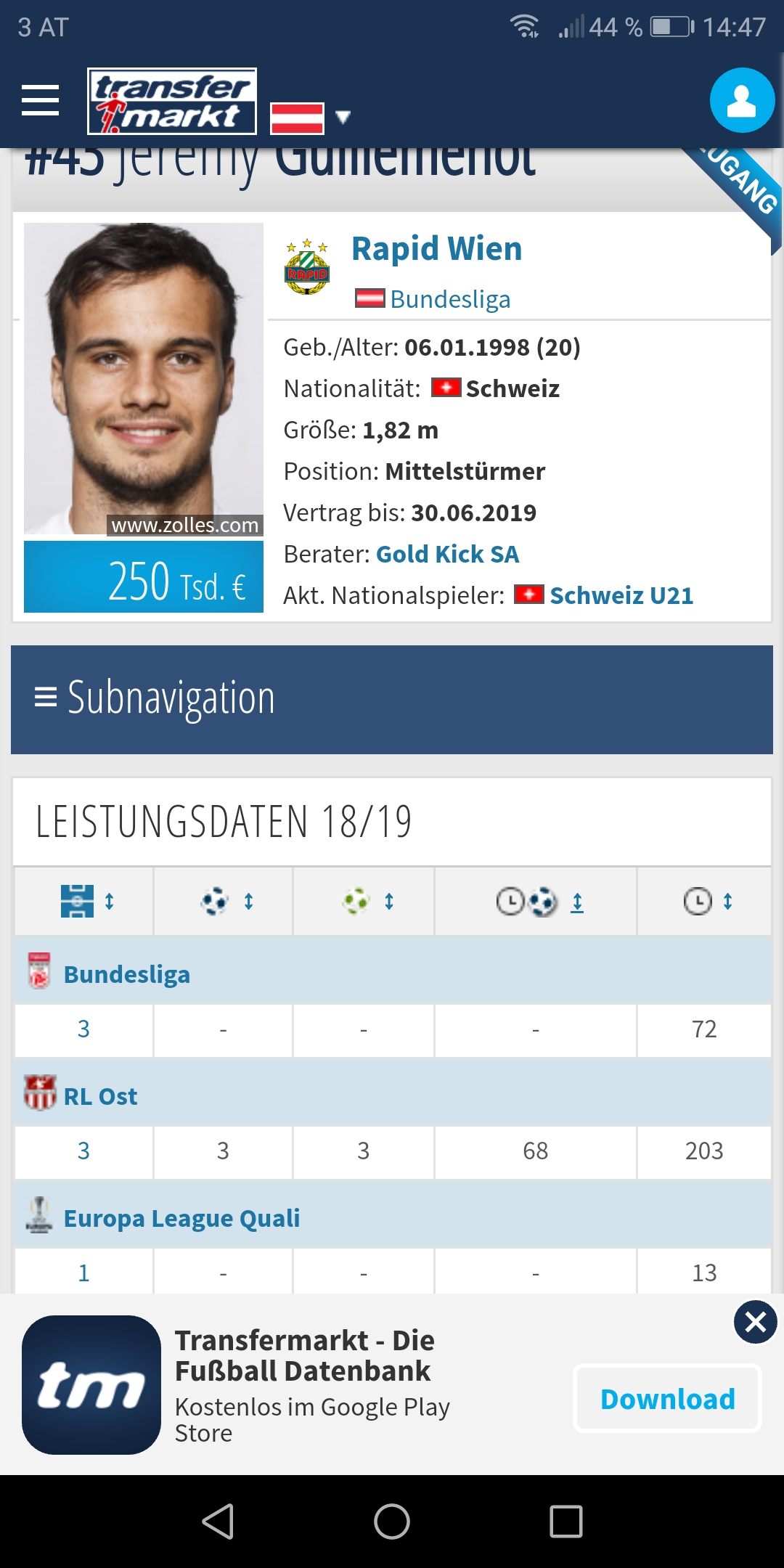Go back using the system navigation bar
Viewport: 784px width, 1568px height.
pos(218,1521)
